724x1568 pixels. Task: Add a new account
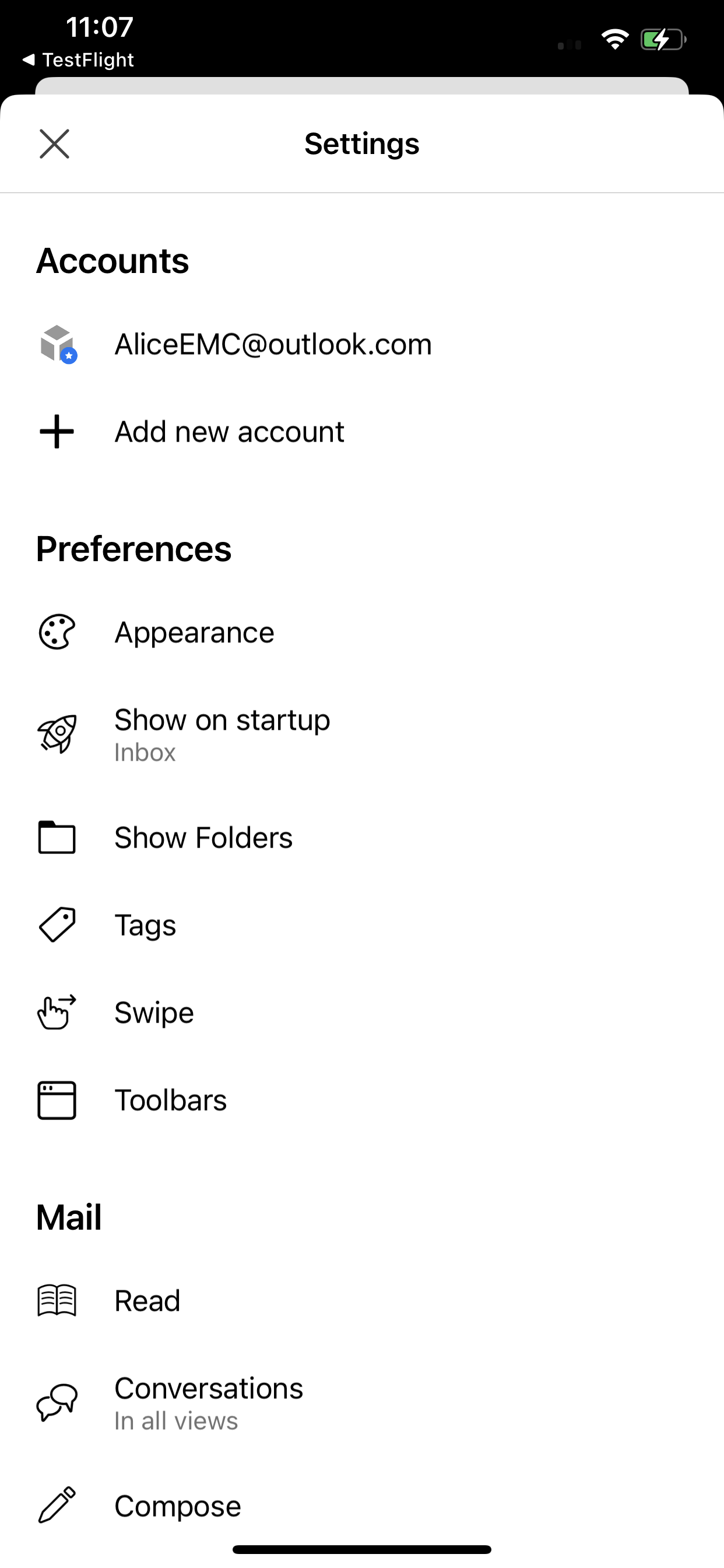362,432
